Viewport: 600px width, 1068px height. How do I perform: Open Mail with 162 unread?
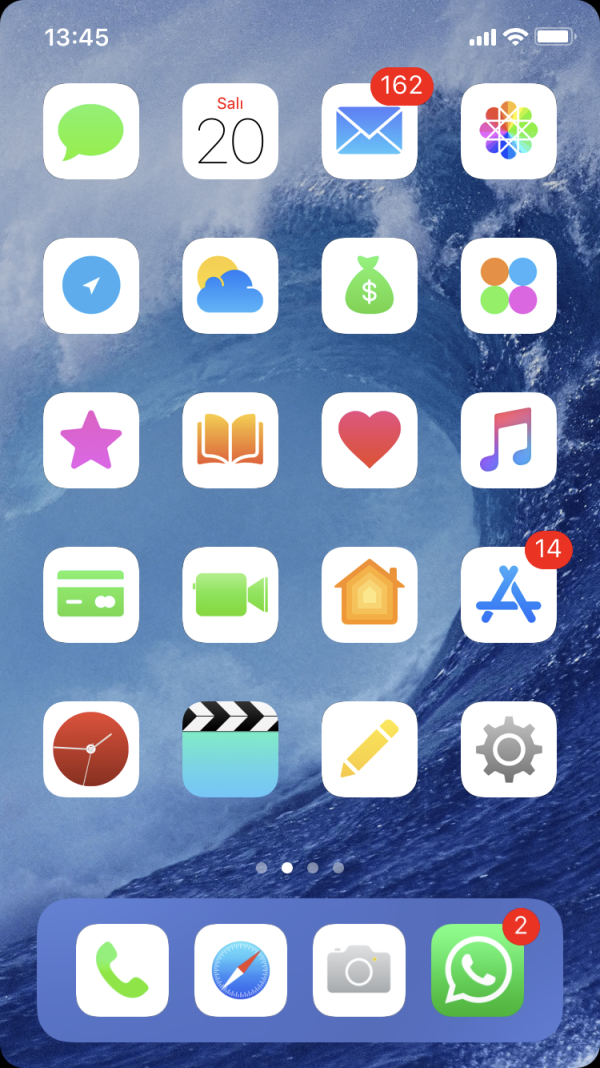coord(369,131)
